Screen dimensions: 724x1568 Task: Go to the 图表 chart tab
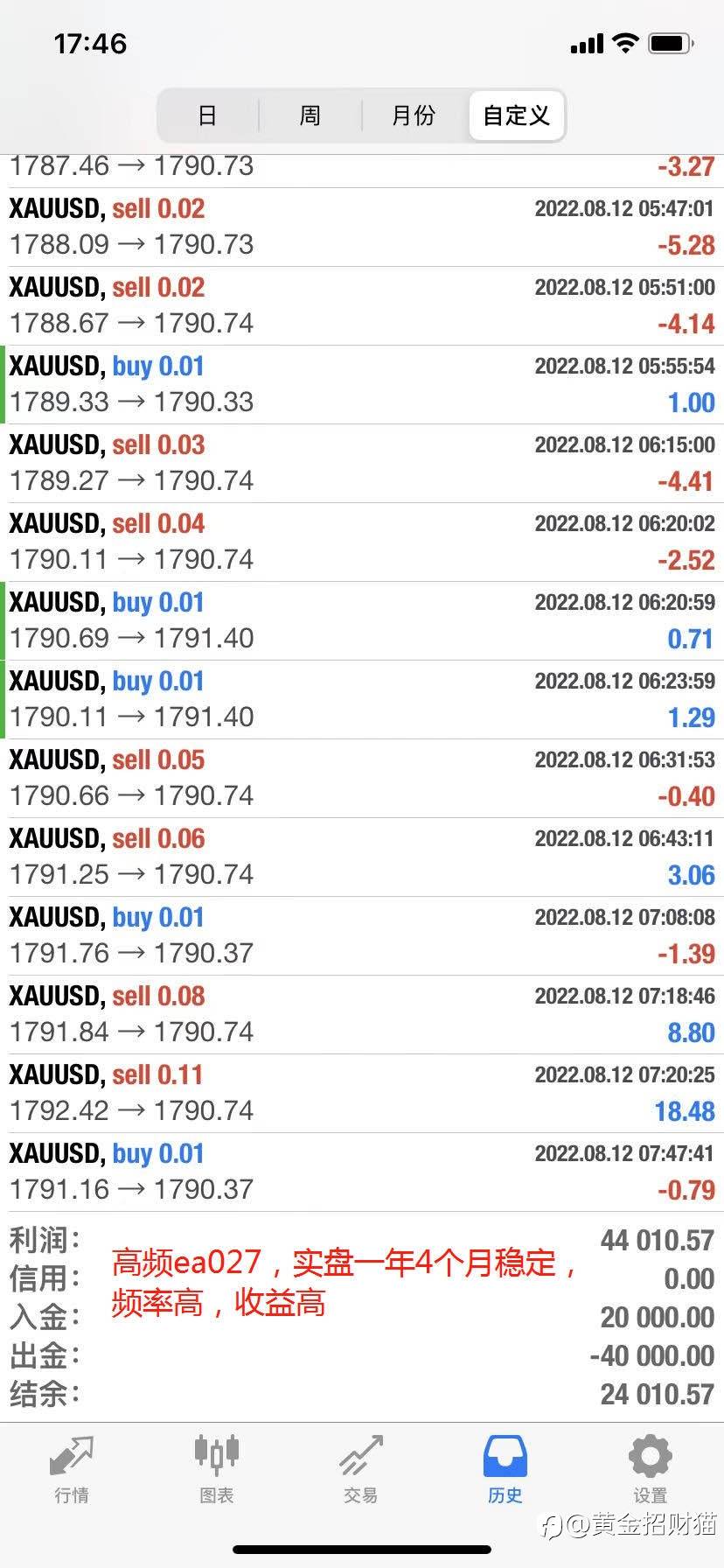click(216, 1469)
